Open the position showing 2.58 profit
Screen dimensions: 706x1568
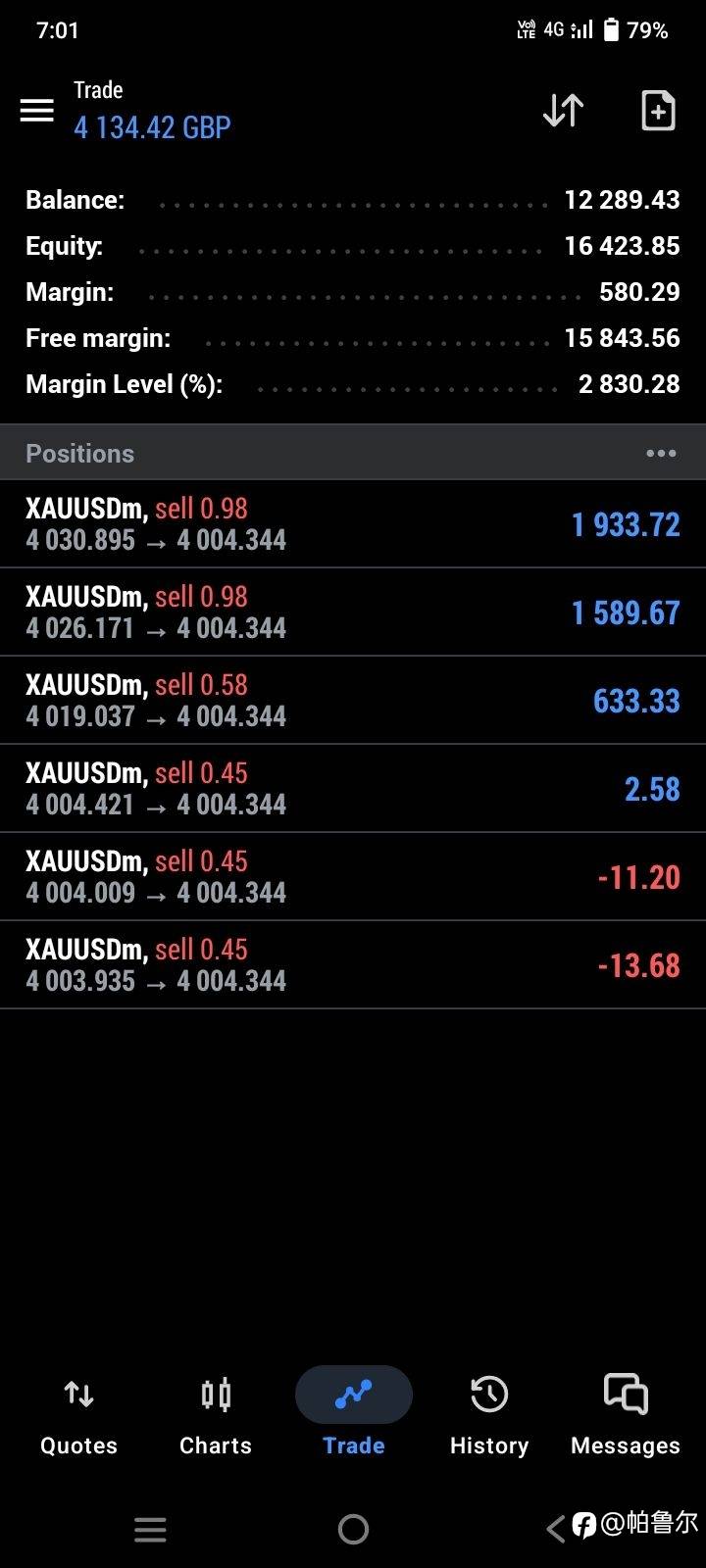[x=353, y=789]
